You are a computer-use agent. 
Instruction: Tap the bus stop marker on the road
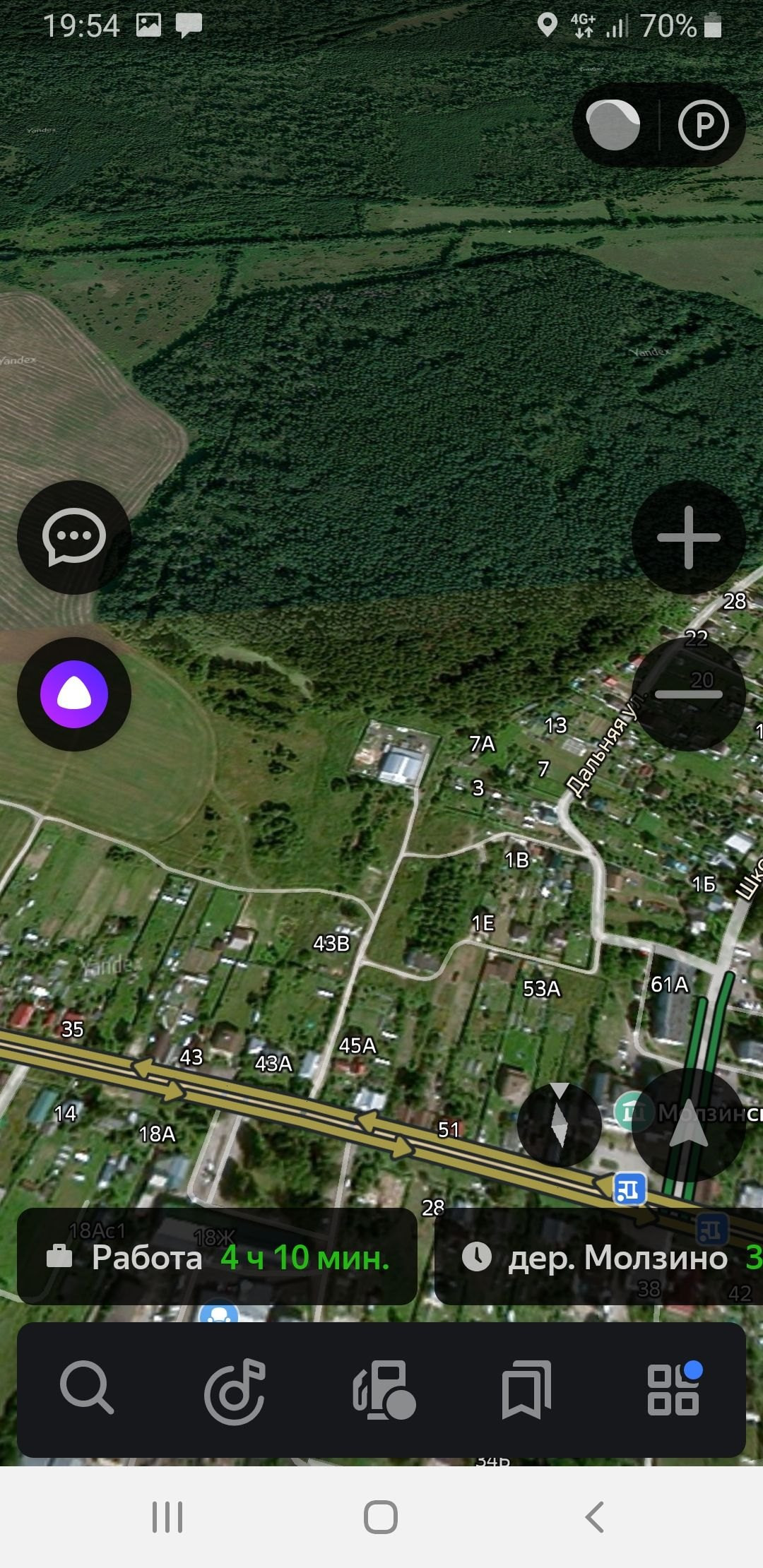(x=629, y=1189)
